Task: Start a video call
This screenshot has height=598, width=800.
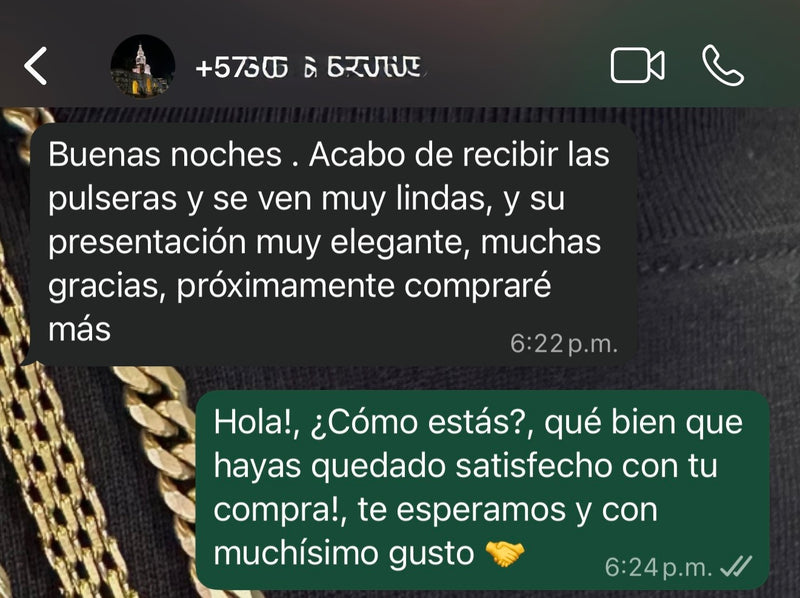Action: pyautogui.click(x=637, y=66)
